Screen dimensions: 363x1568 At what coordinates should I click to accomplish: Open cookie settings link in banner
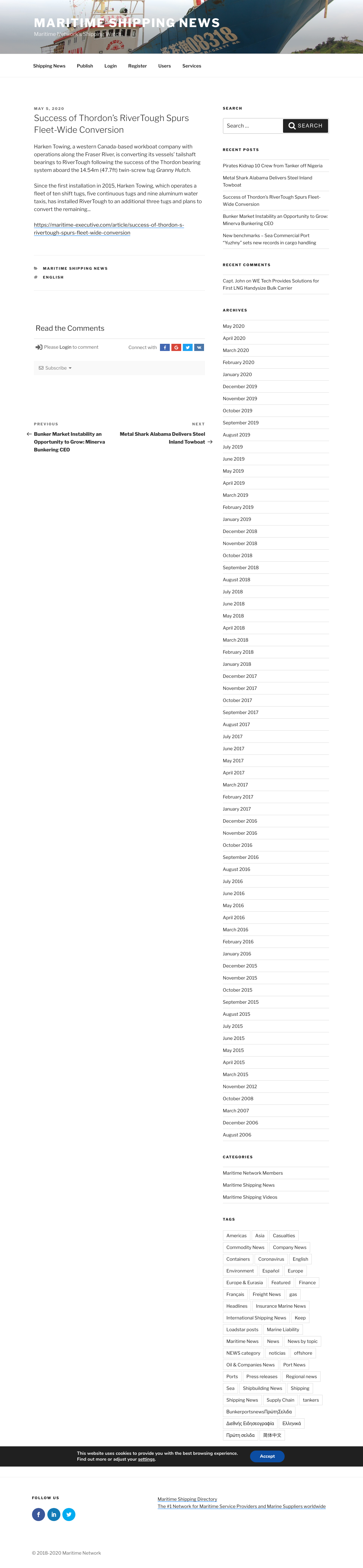pyautogui.click(x=146, y=1459)
